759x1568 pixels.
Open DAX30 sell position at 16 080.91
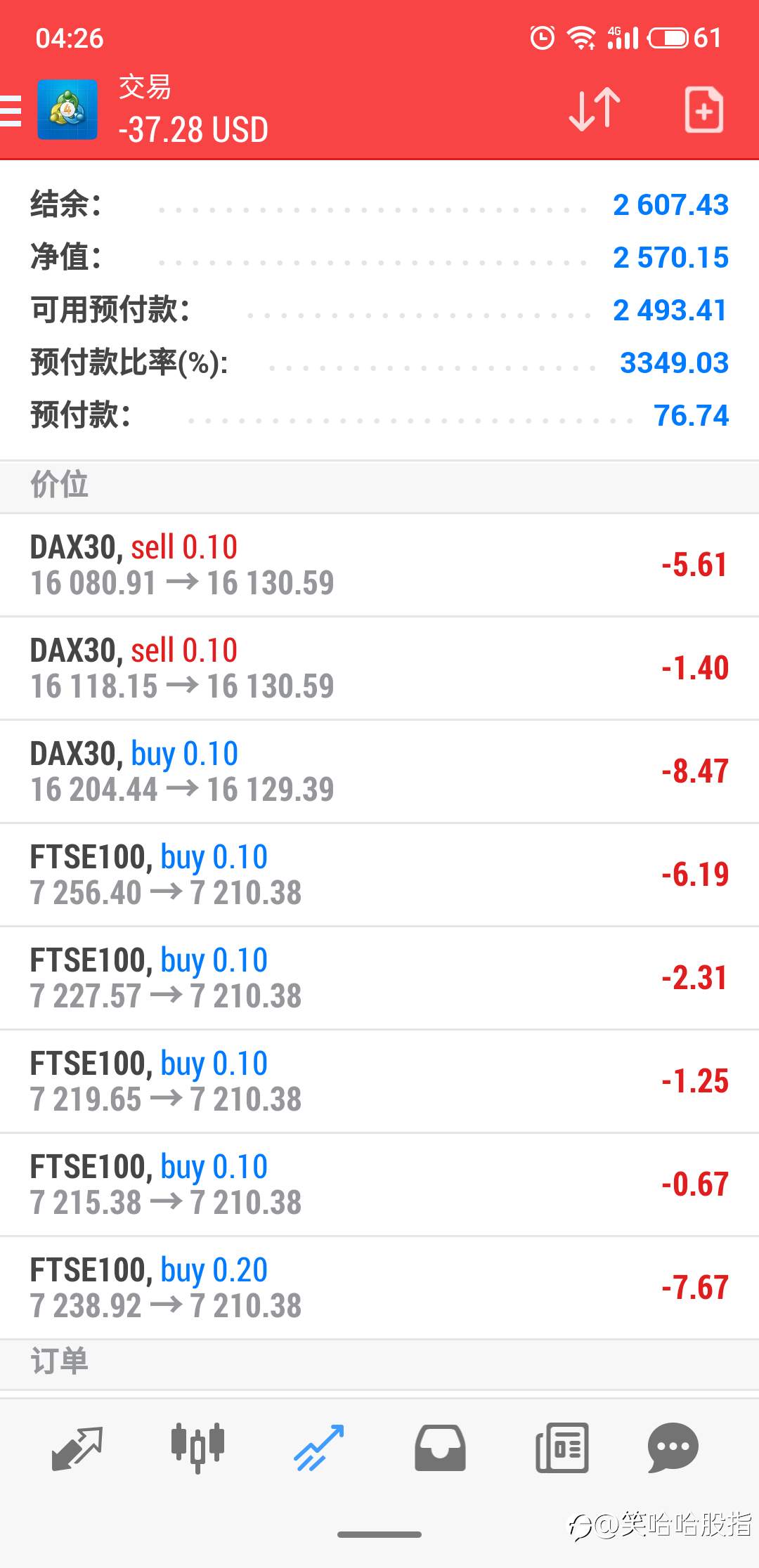coord(379,566)
